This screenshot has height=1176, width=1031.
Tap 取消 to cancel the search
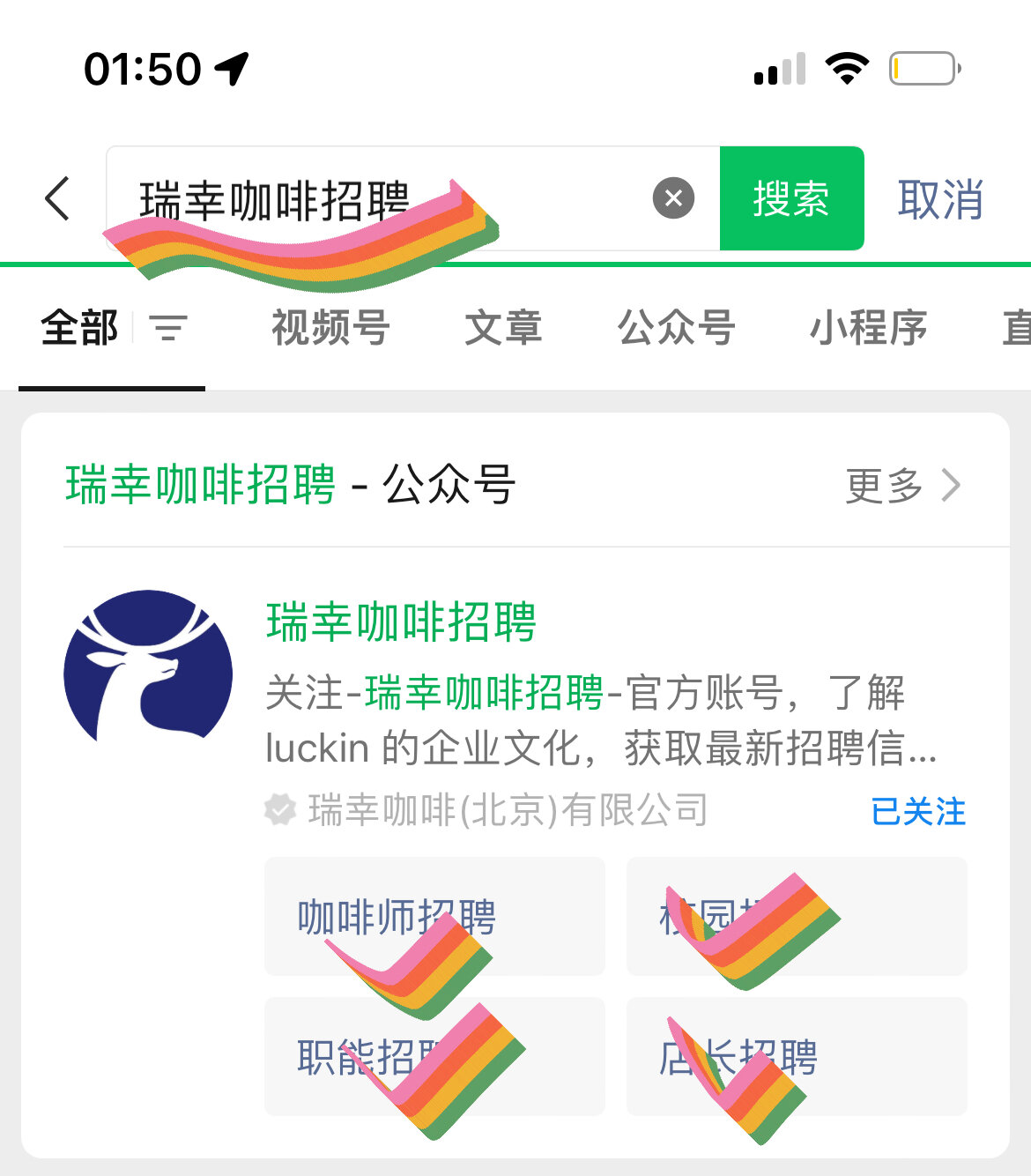pyautogui.click(x=940, y=200)
